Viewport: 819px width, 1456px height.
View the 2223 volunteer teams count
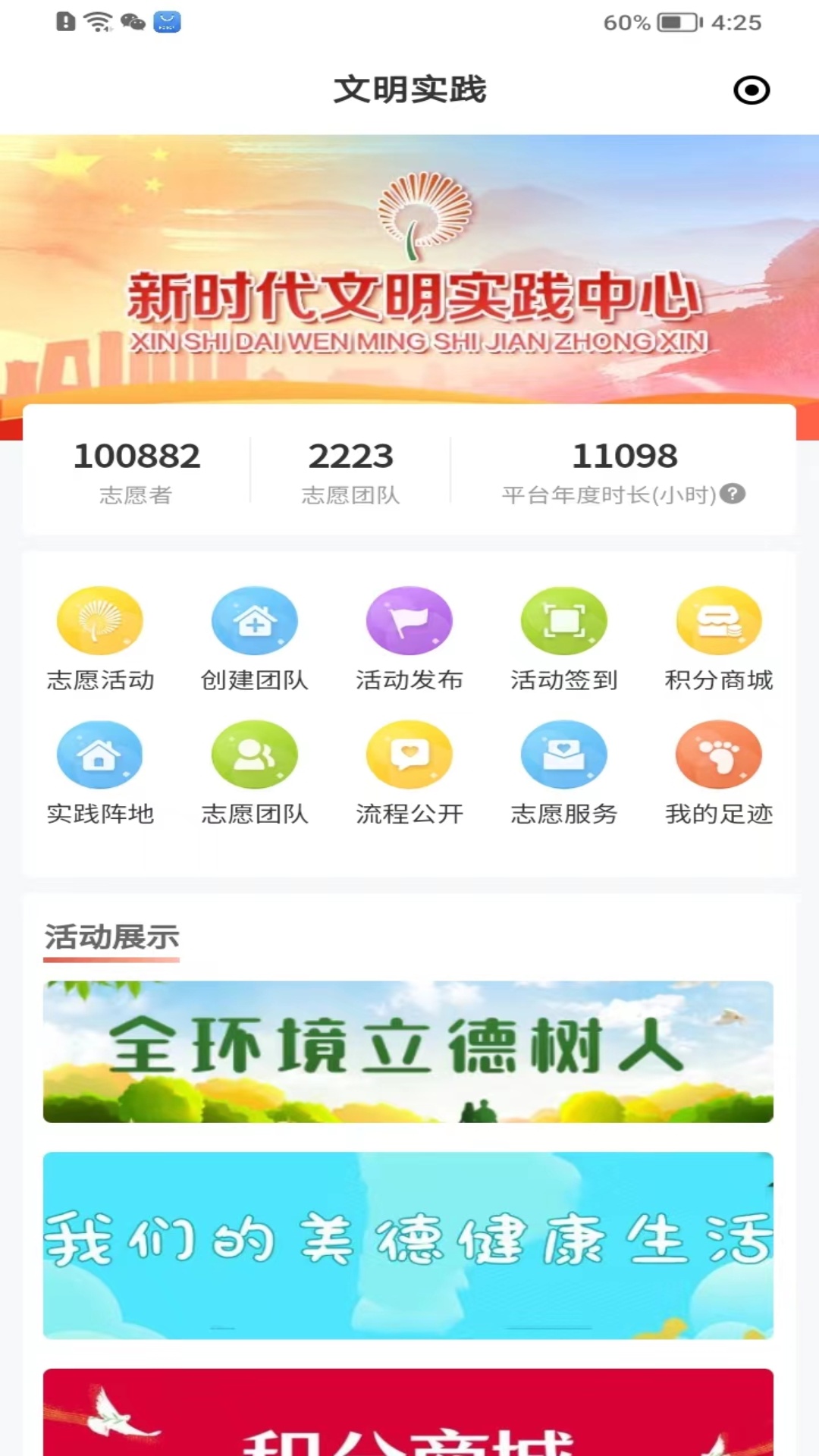click(351, 455)
